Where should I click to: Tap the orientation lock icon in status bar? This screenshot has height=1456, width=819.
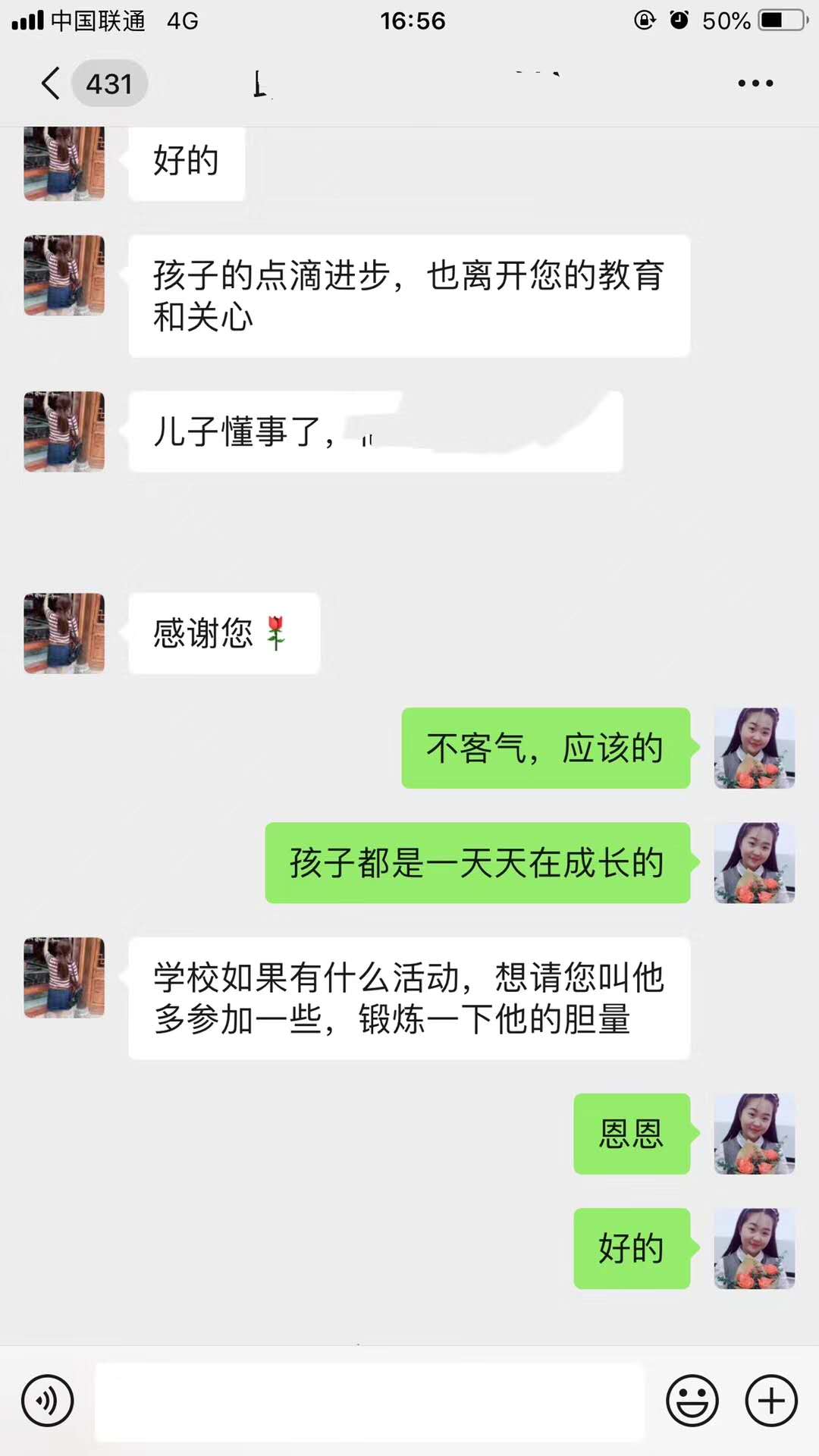tap(644, 20)
